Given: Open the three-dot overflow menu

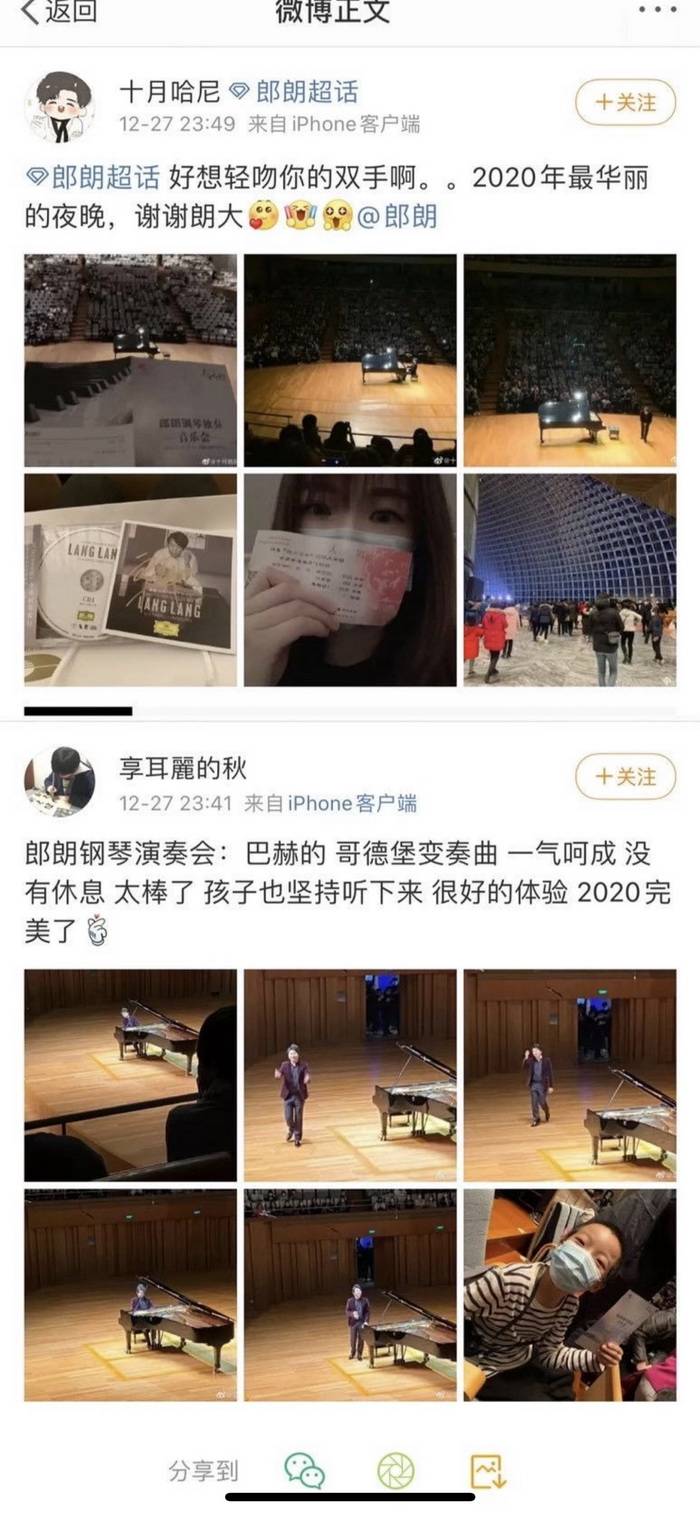Looking at the screenshot, I should click(x=657, y=10).
